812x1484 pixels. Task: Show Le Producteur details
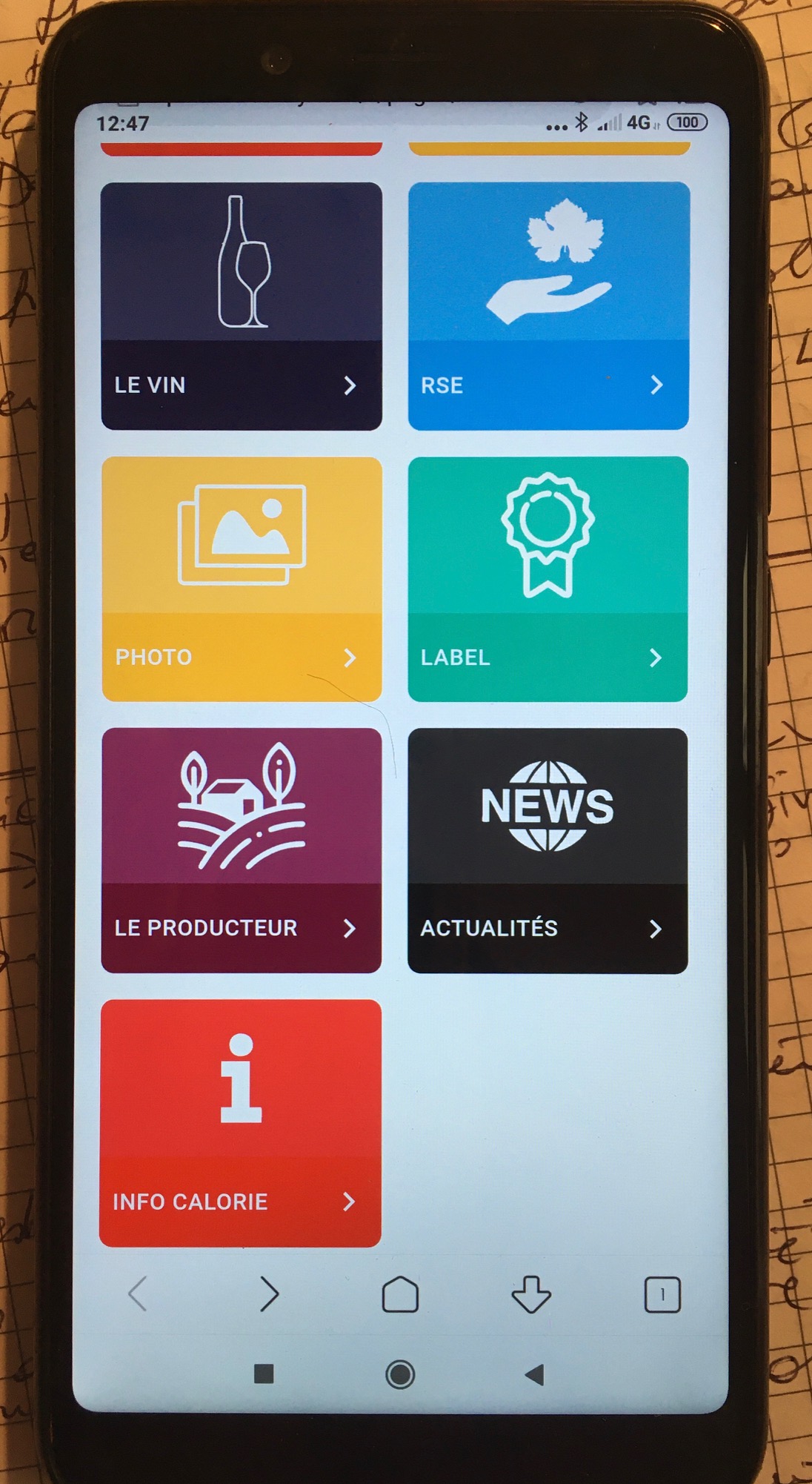click(242, 849)
